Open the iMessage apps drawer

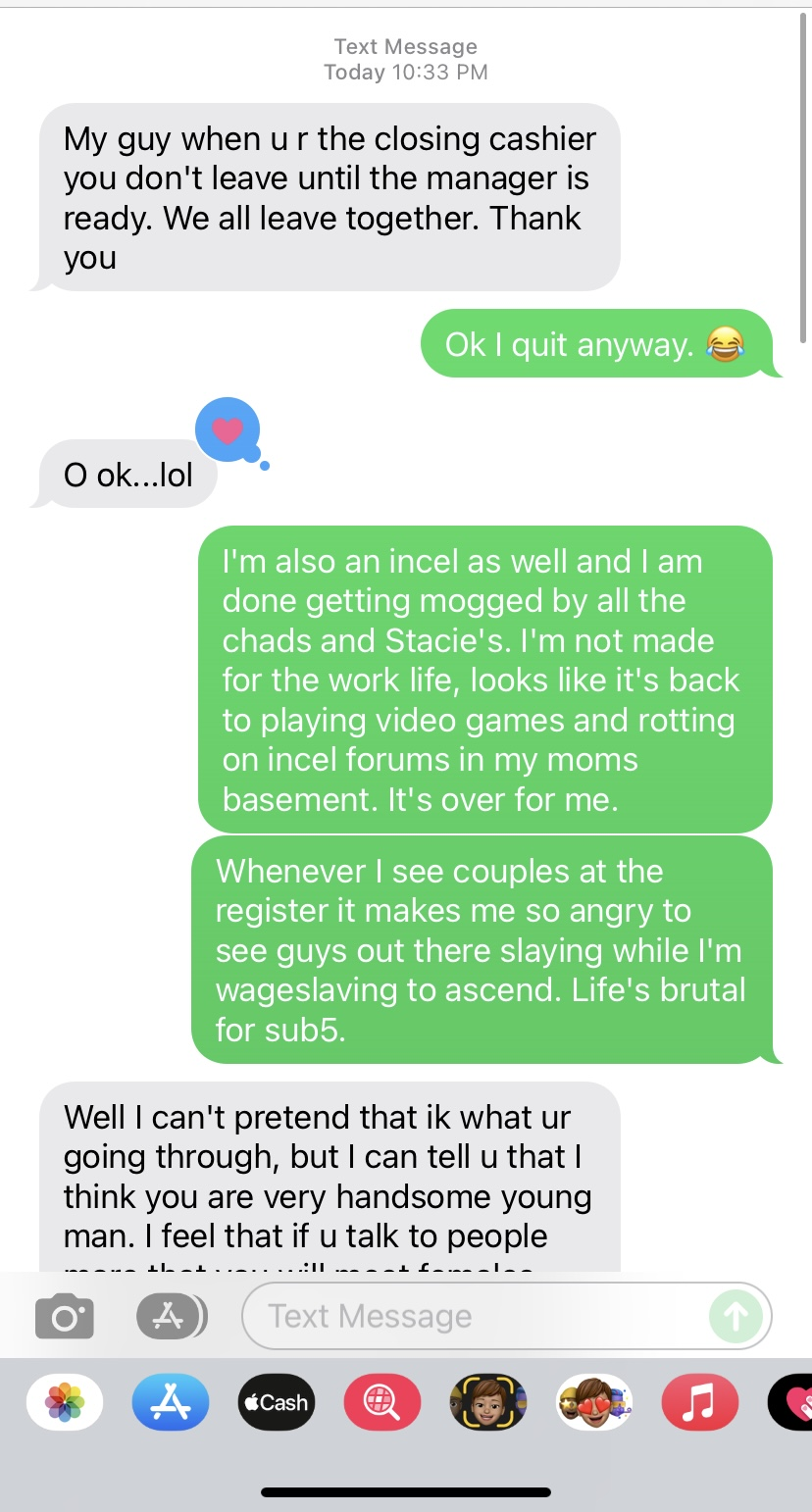[x=171, y=1316]
